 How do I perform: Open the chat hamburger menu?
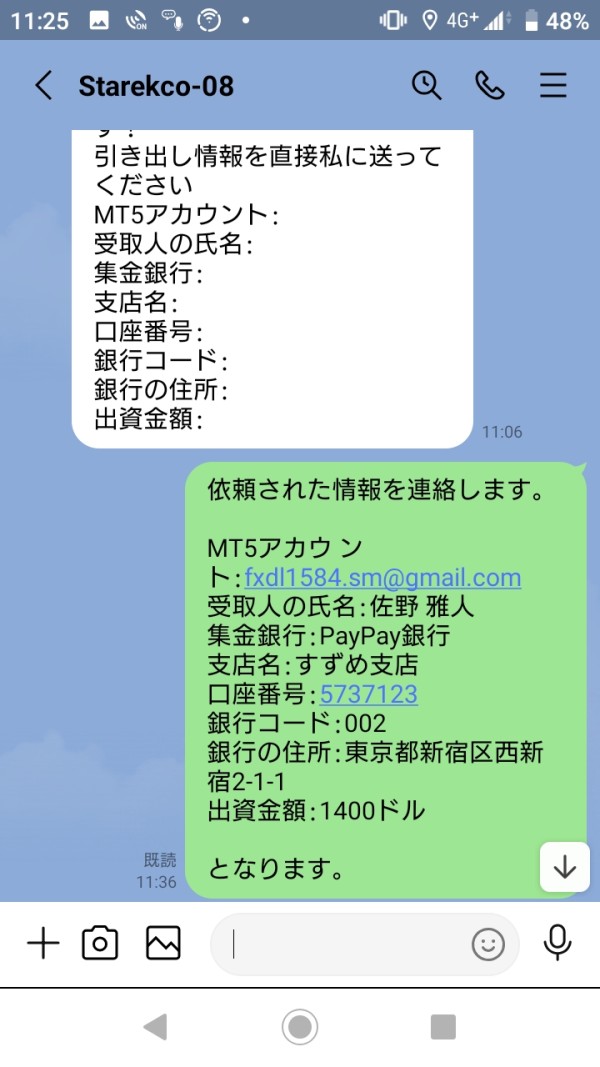click(x=553, y=86)
